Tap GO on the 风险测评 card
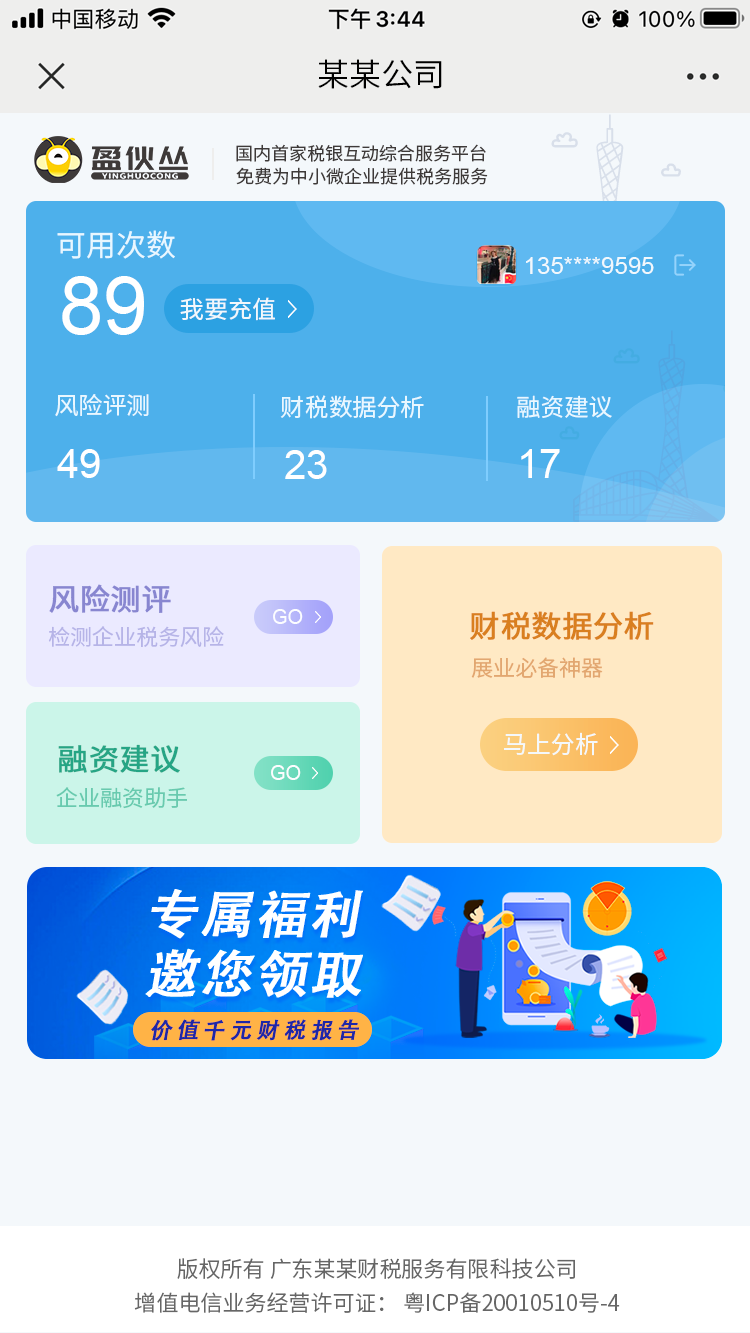Viewport: 750px width, 1333px height. pos(293,617)
